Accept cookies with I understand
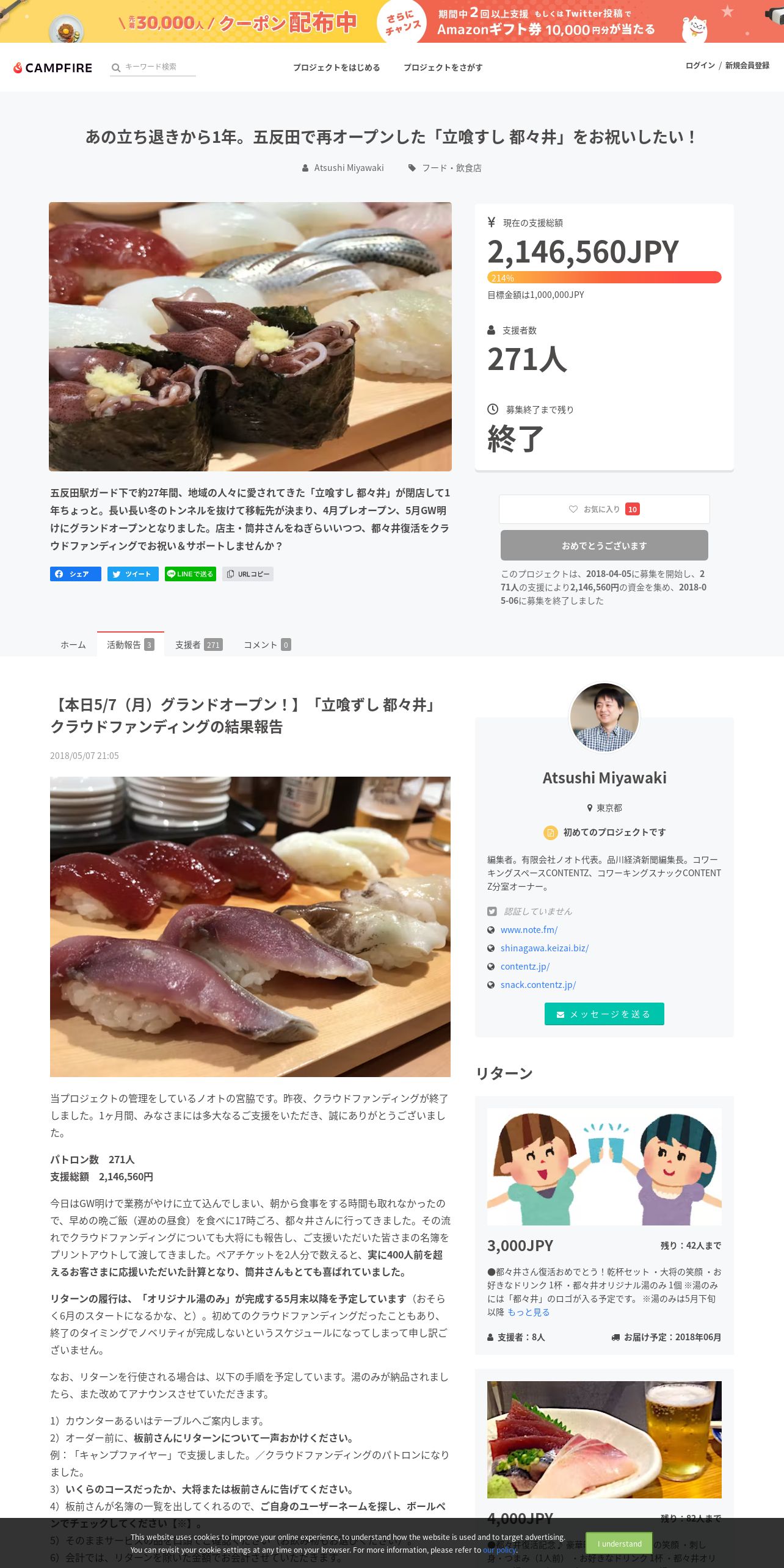 (619, 1544)
